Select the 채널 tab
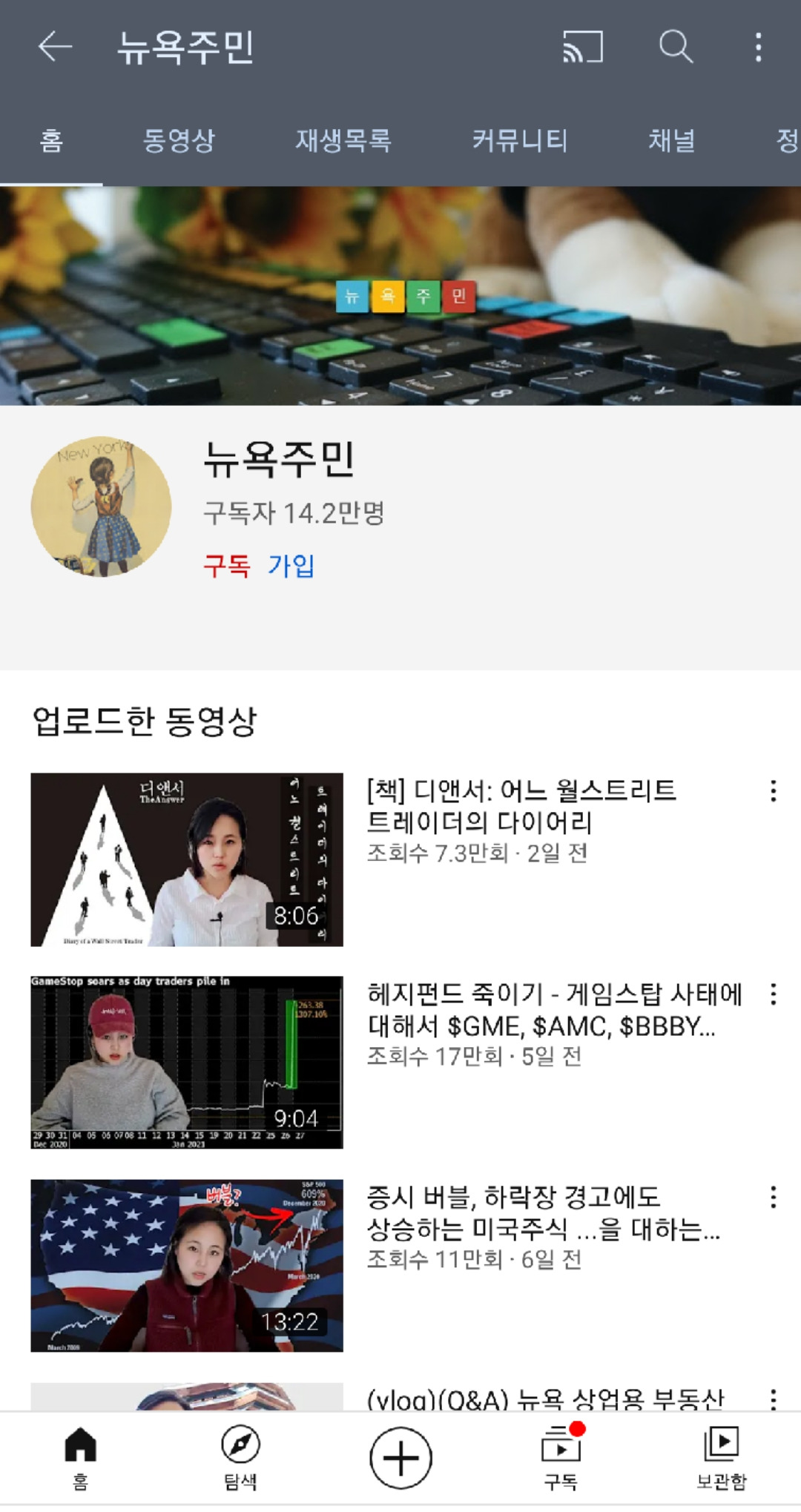Image resolution: width=801 pixels, height=1512 pixels. pos(672,140)
